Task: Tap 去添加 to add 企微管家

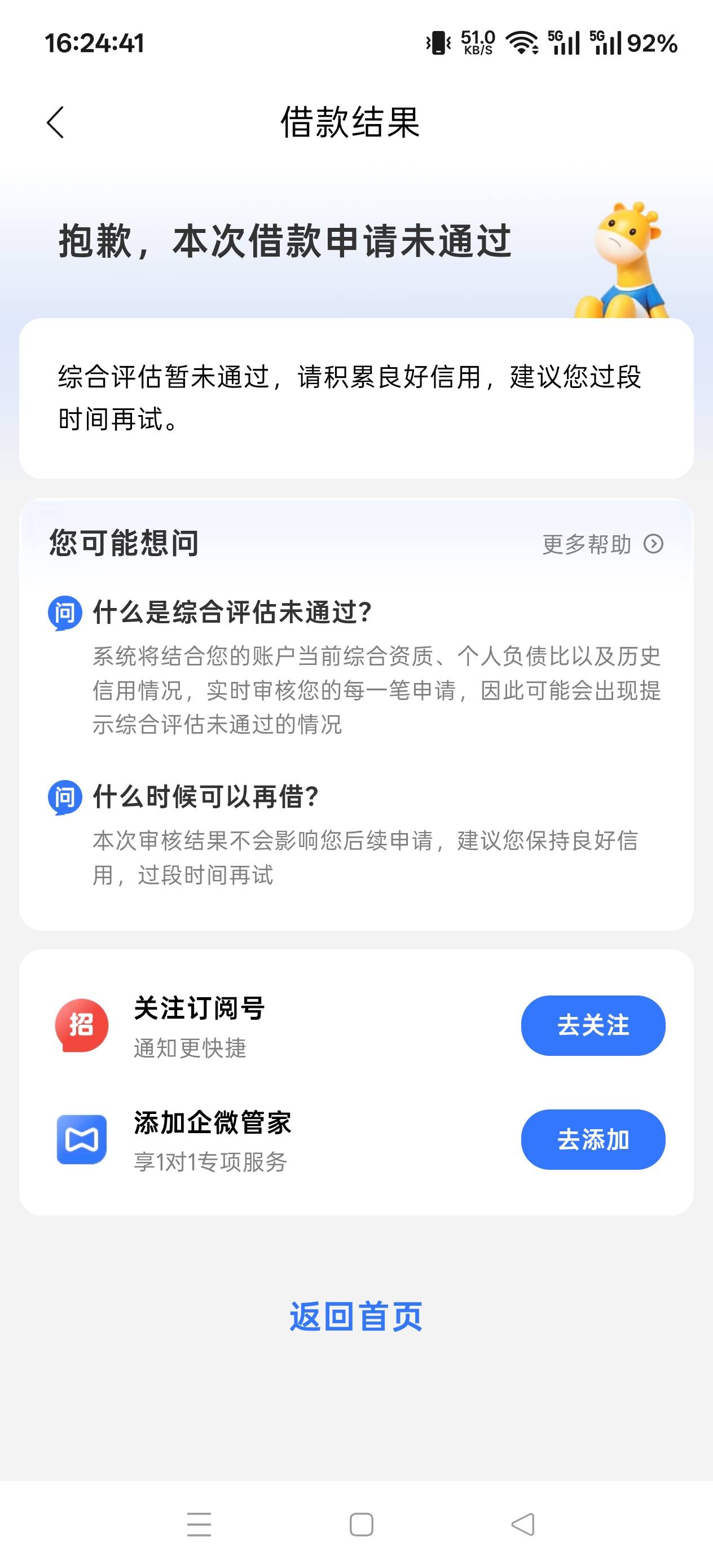Action: click(x=593, y=1139)
